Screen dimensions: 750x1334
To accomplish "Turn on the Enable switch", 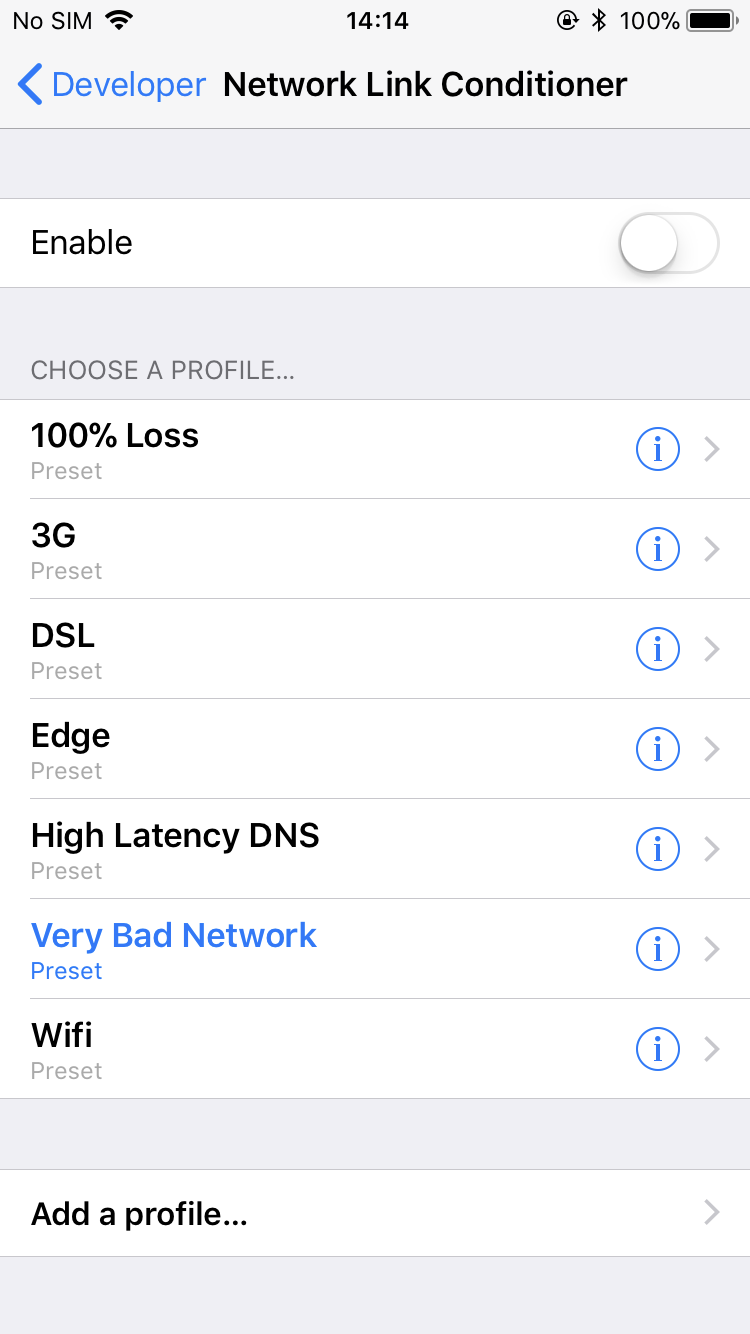I will click(669, 243).
